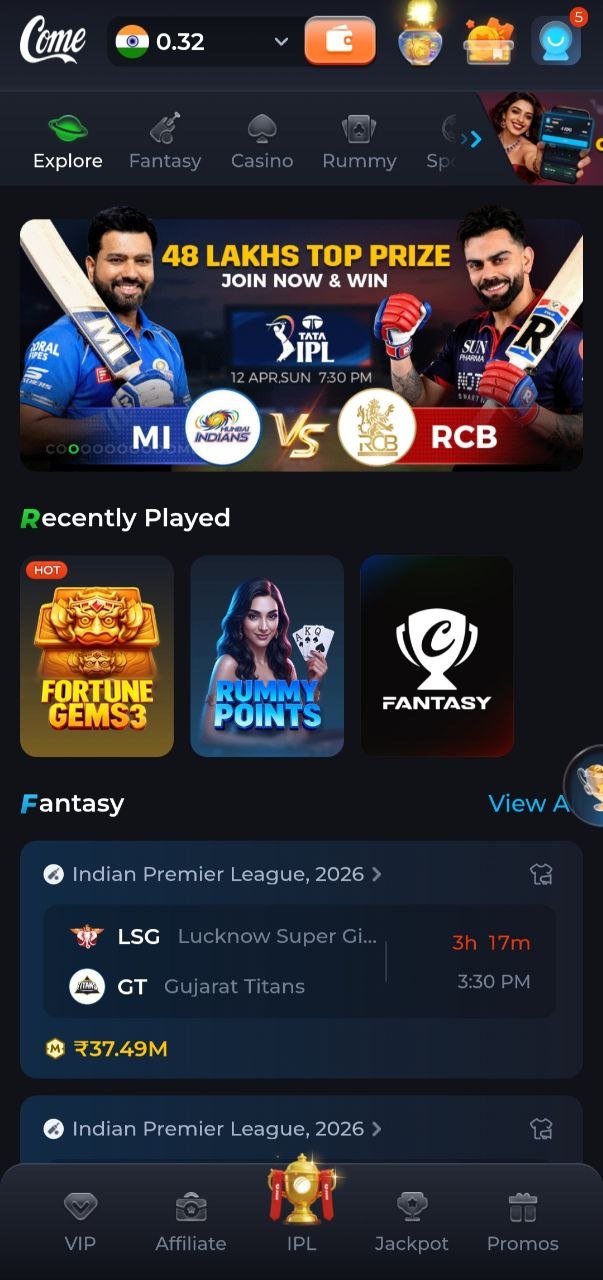This screenshot has width=603, height=1280.
Task: View all fantasy matches
Action: coord(528,804)
